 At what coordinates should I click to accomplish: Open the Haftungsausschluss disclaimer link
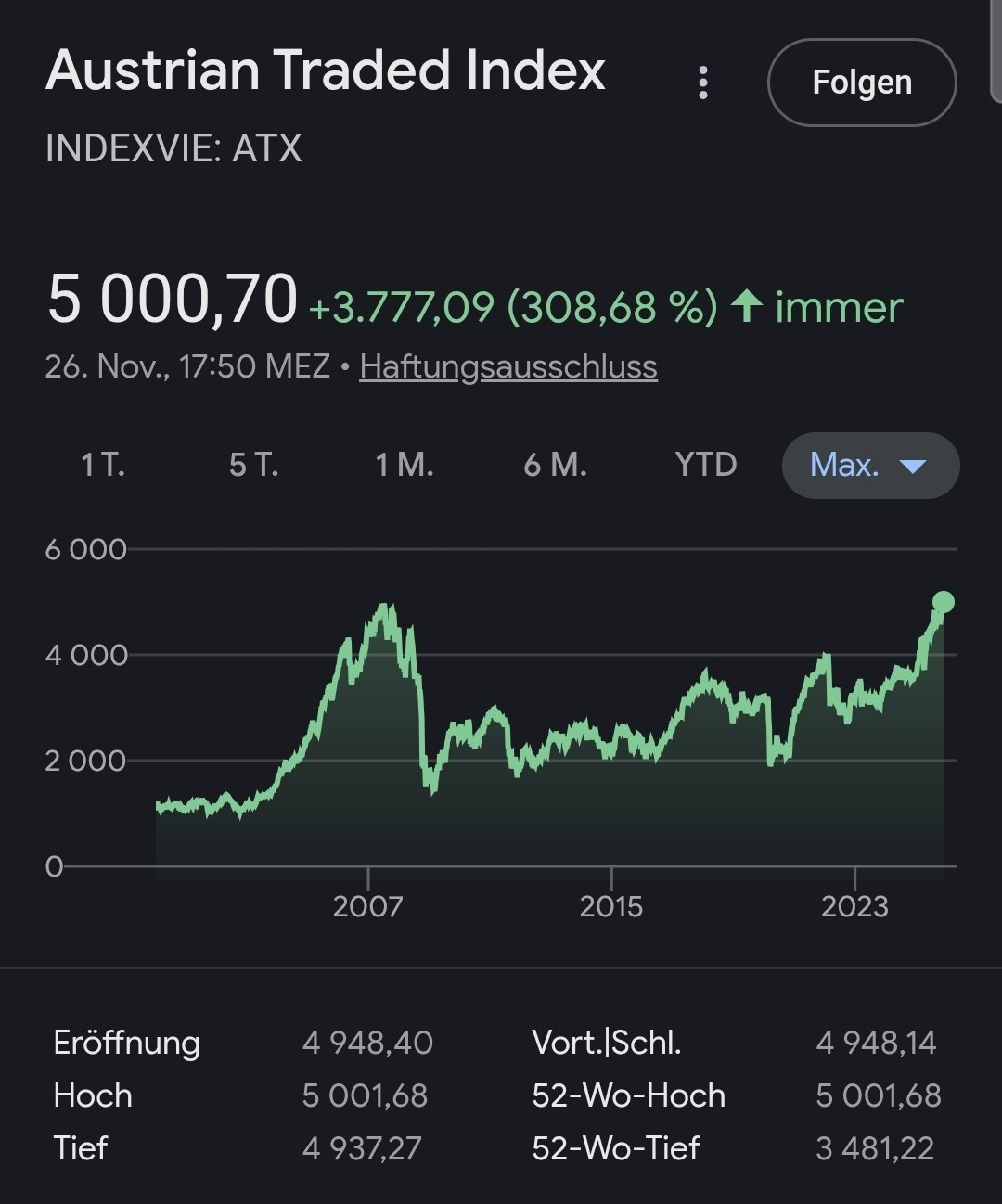pos(507,366)
